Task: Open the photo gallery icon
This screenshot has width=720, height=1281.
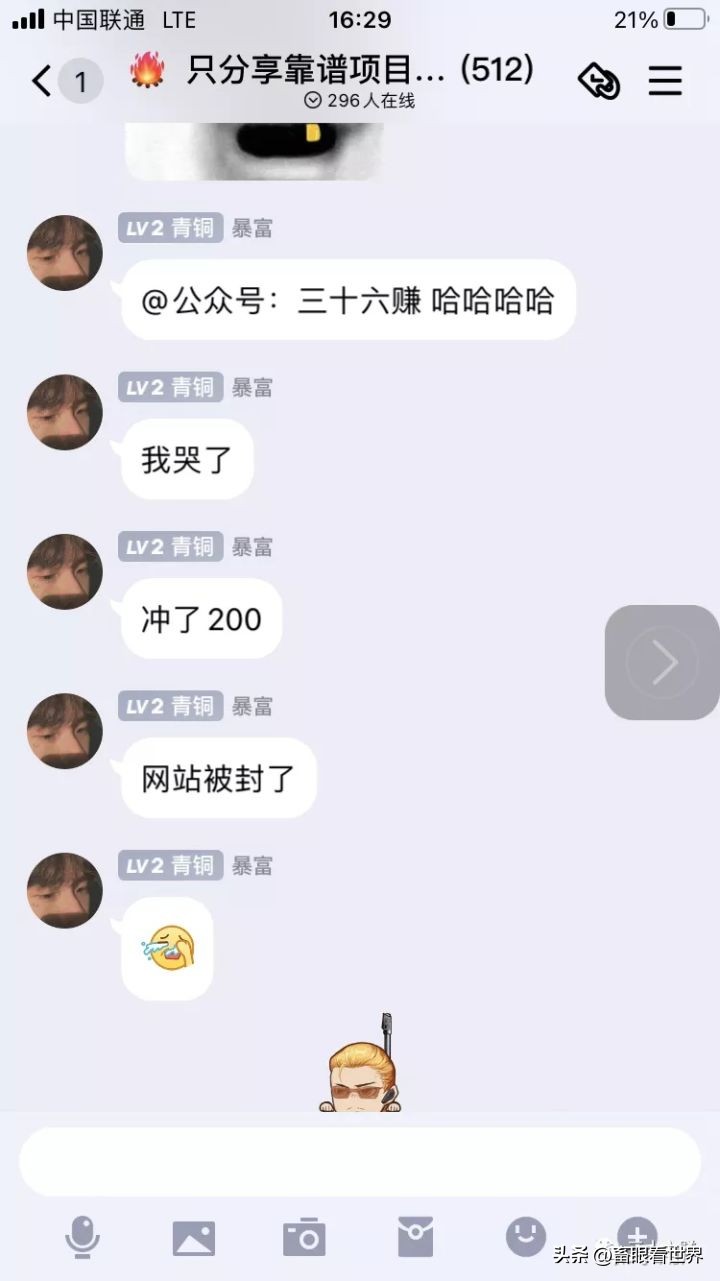Action: tap(195, 1236)
